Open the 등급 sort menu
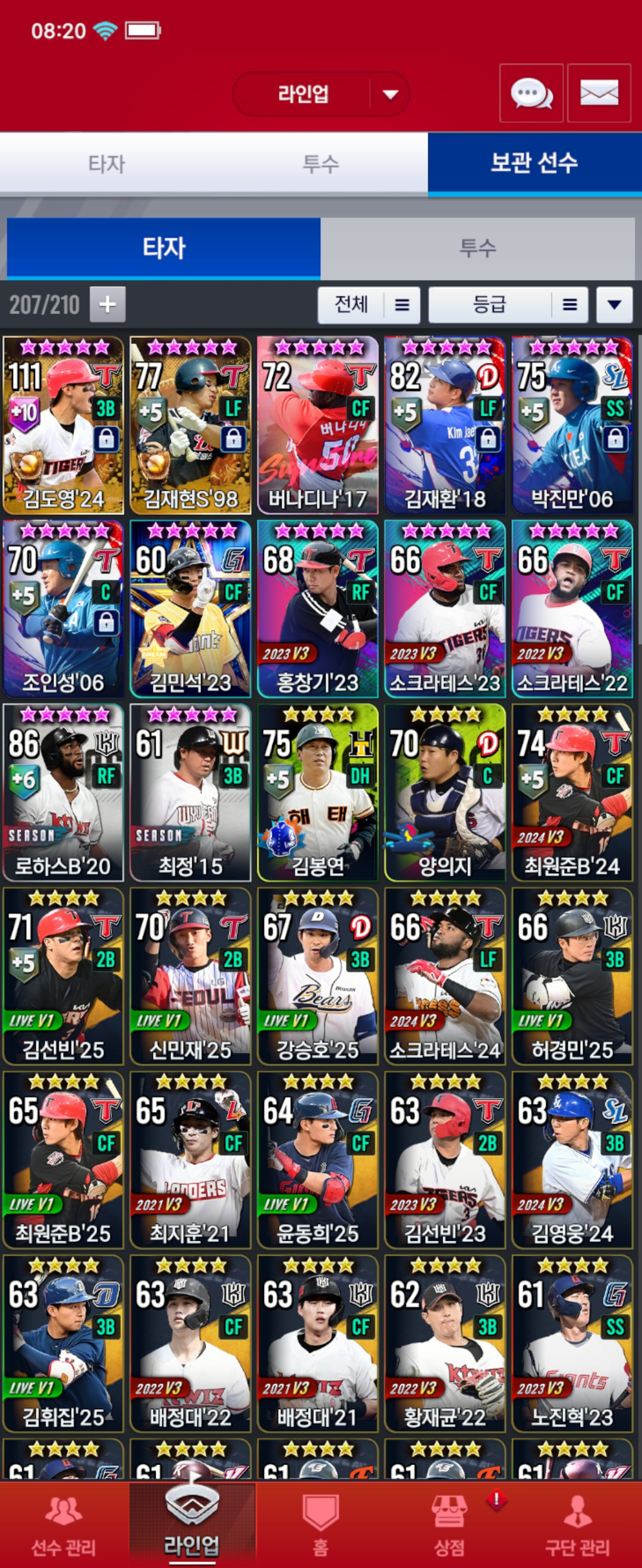 point(508,305)
